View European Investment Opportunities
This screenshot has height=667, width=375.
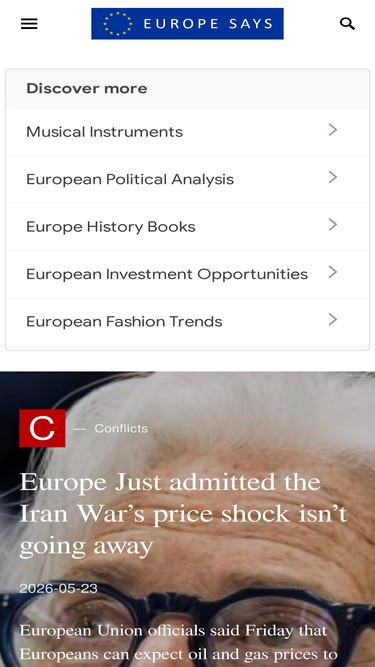[x=187, y=274]
